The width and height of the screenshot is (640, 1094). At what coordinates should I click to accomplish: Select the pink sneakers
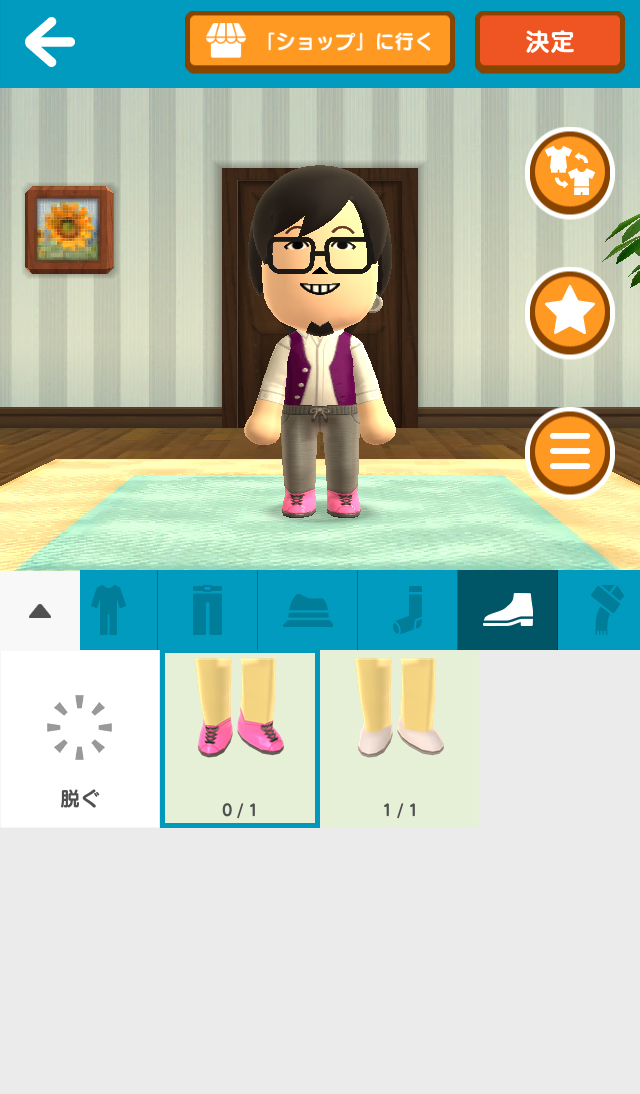[x=240, y=738]
